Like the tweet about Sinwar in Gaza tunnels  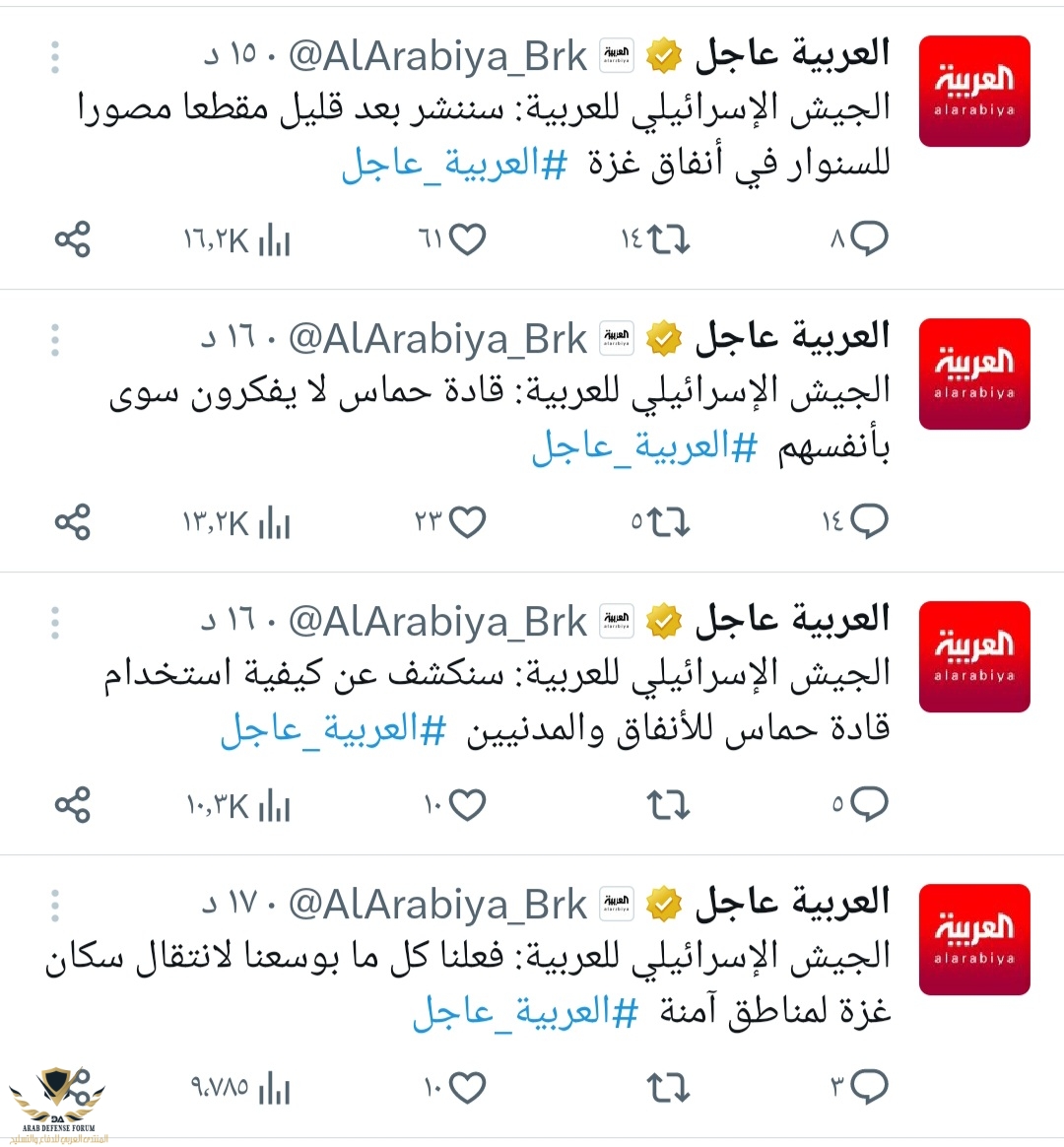468,239
